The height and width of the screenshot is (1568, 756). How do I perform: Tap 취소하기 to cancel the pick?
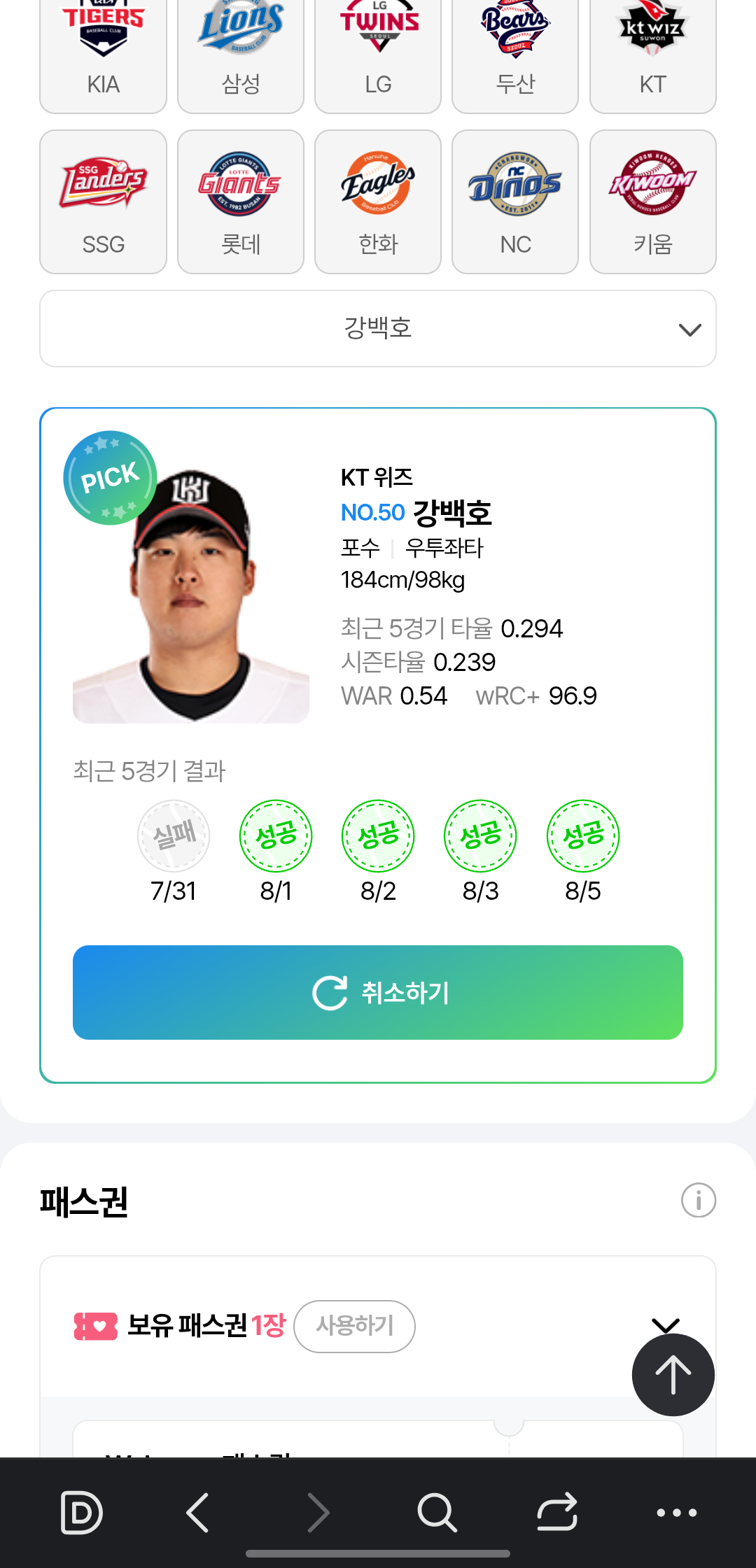(x=378, y=992)
